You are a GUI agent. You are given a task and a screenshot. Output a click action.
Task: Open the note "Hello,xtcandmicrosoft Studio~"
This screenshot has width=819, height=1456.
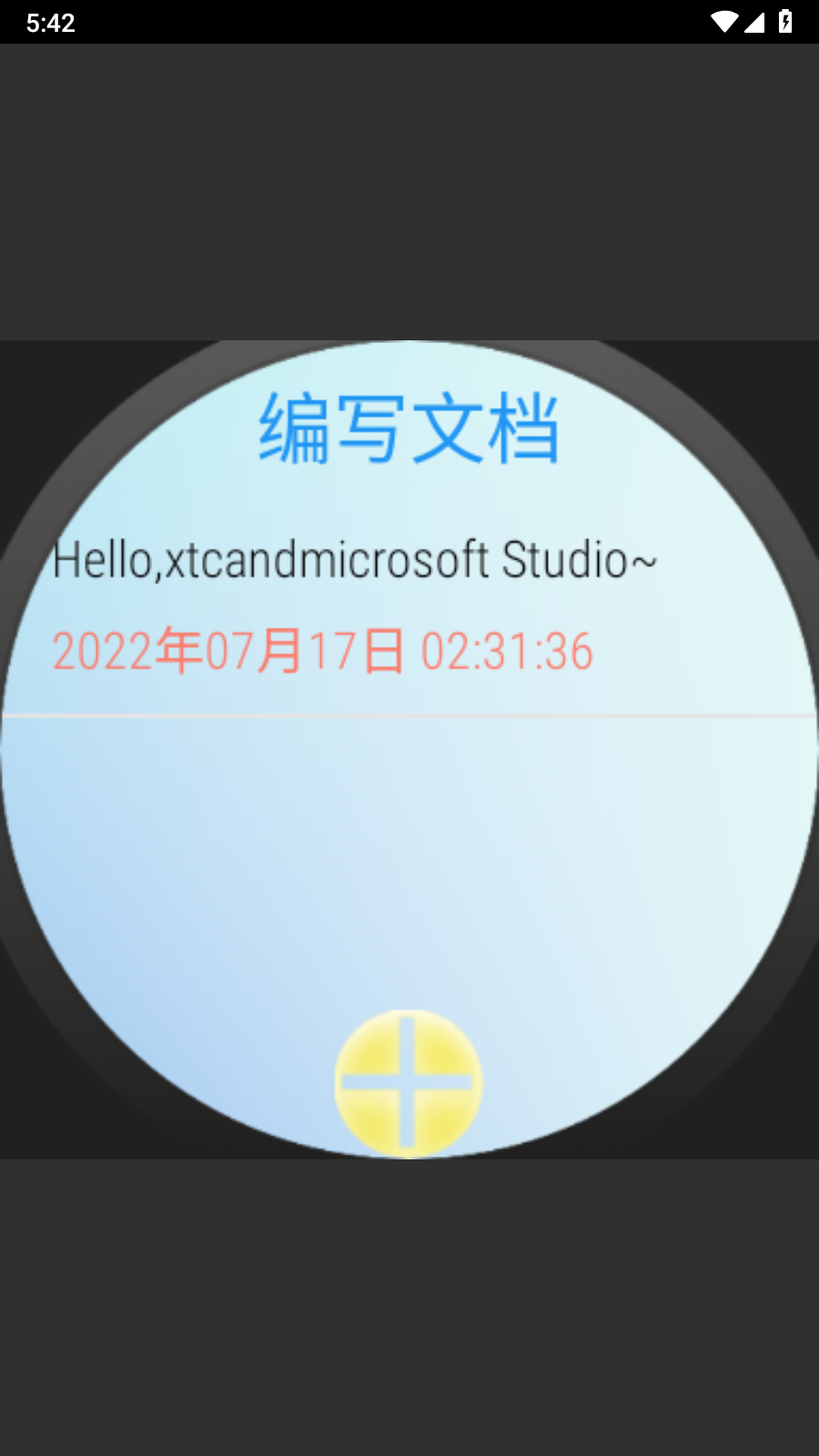point(355,561)
